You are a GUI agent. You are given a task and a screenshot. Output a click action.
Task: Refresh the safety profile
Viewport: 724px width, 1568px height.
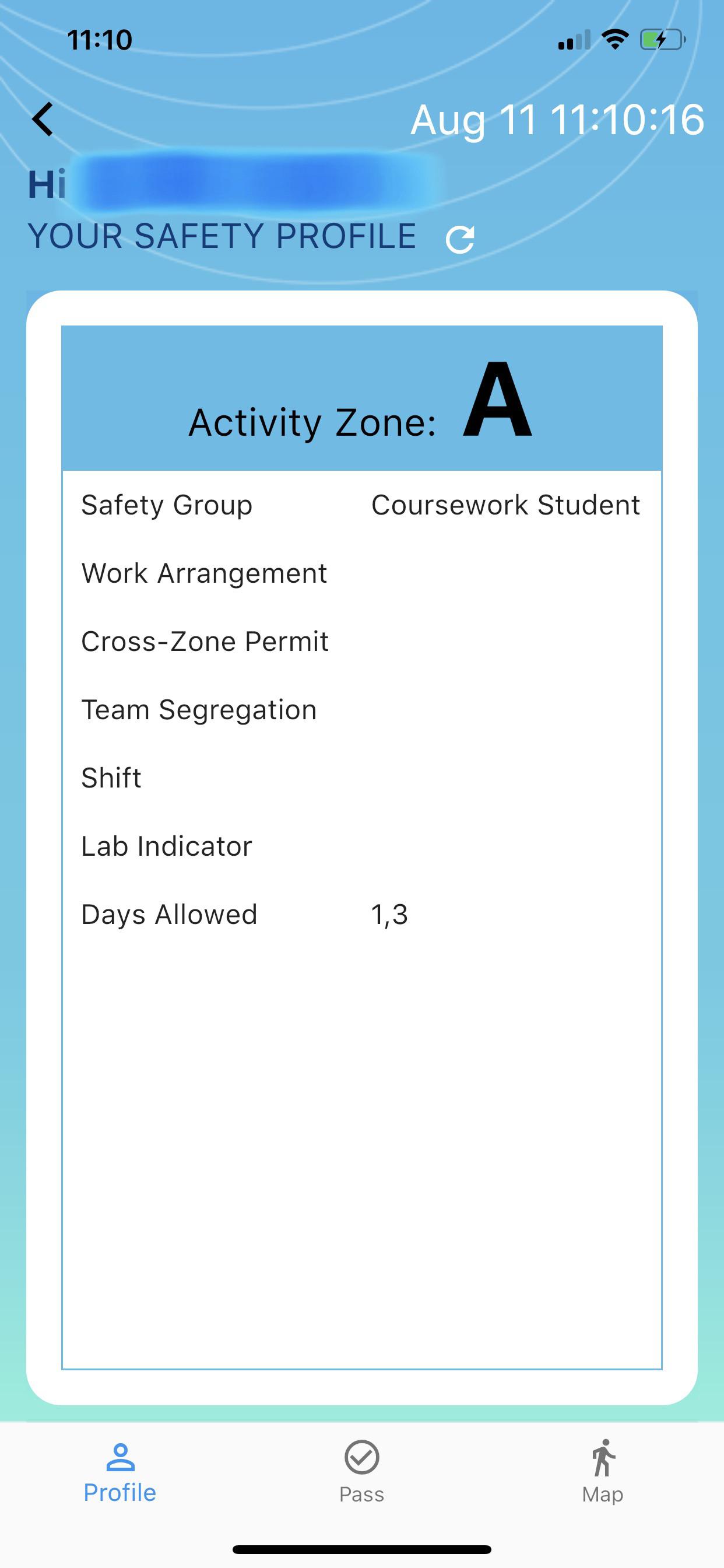460,239
